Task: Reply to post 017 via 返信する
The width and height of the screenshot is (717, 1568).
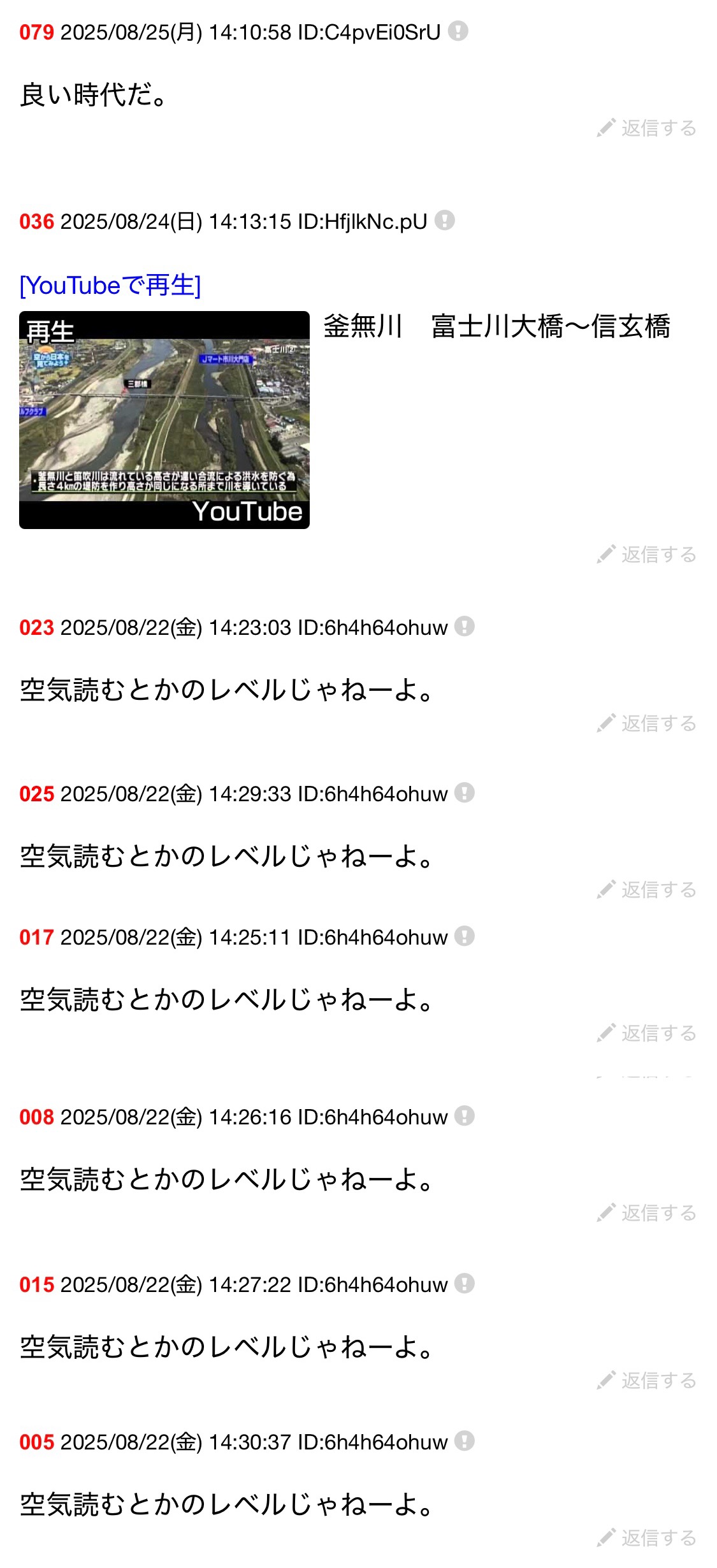Action: [x=647, y=1033]
